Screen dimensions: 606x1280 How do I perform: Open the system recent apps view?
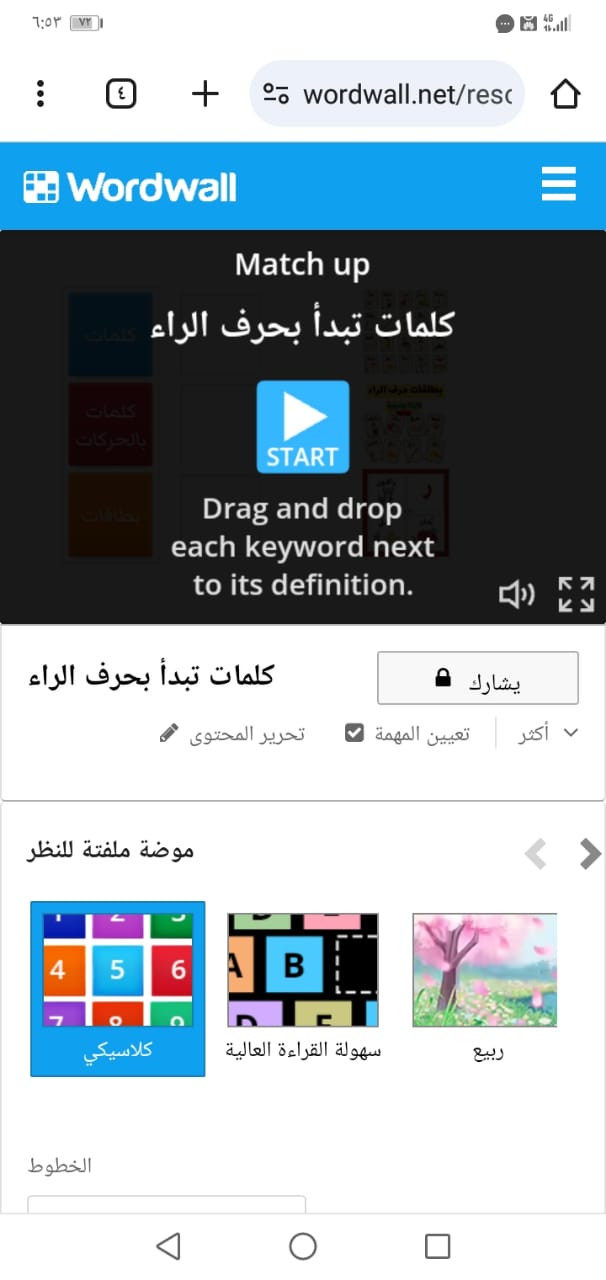pos(437,1246)
